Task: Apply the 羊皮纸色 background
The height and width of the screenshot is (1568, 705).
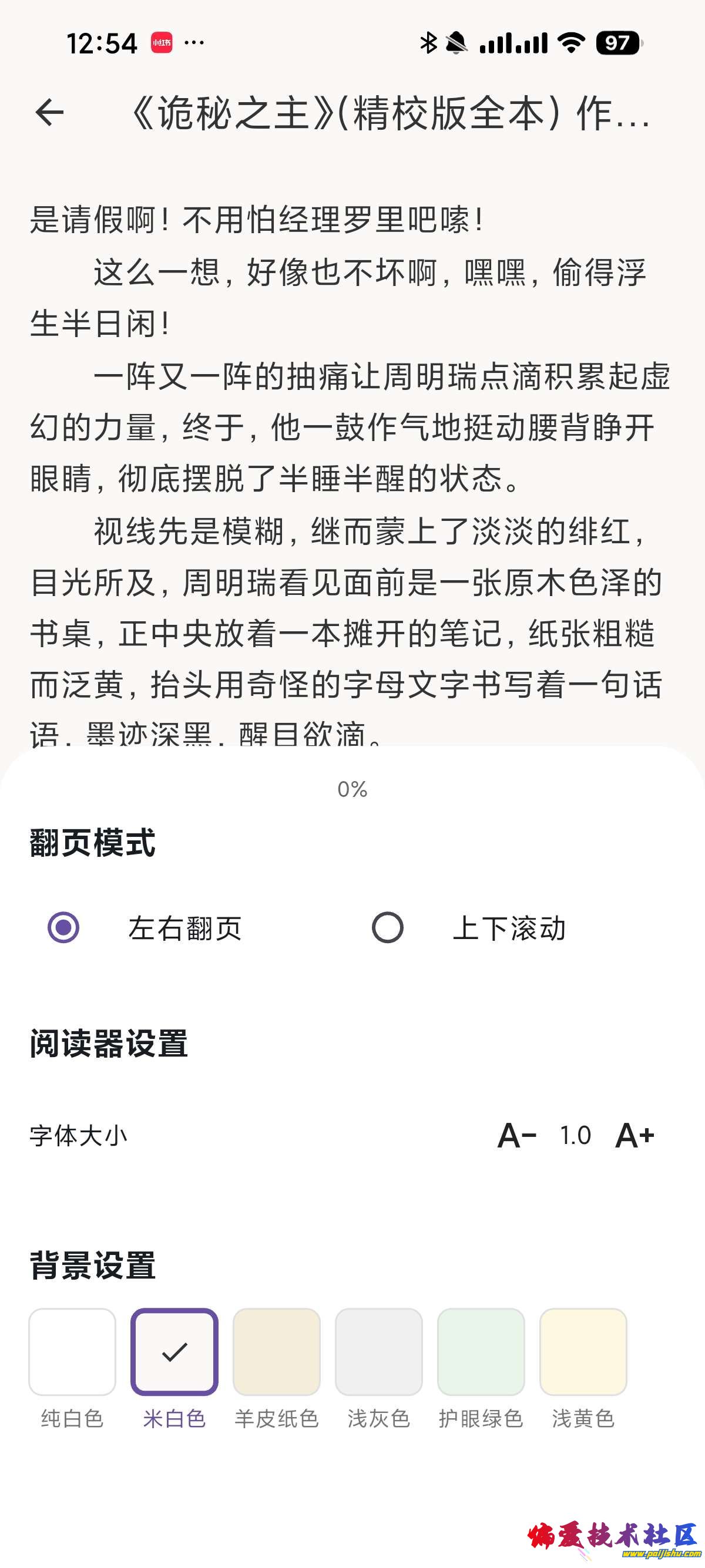Action: pyautogui.click(x=276, y=1351)
